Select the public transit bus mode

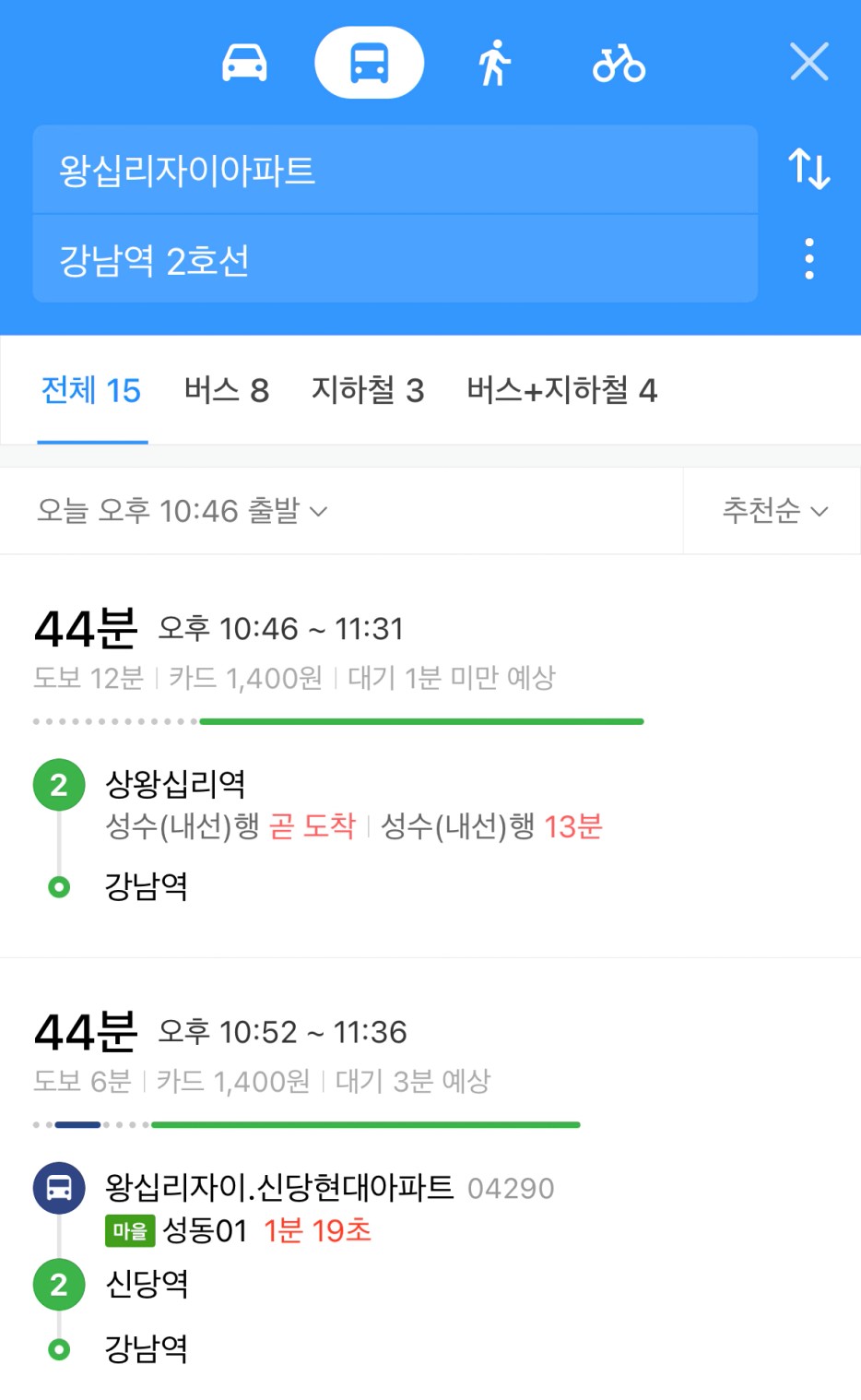pos(369,63)
